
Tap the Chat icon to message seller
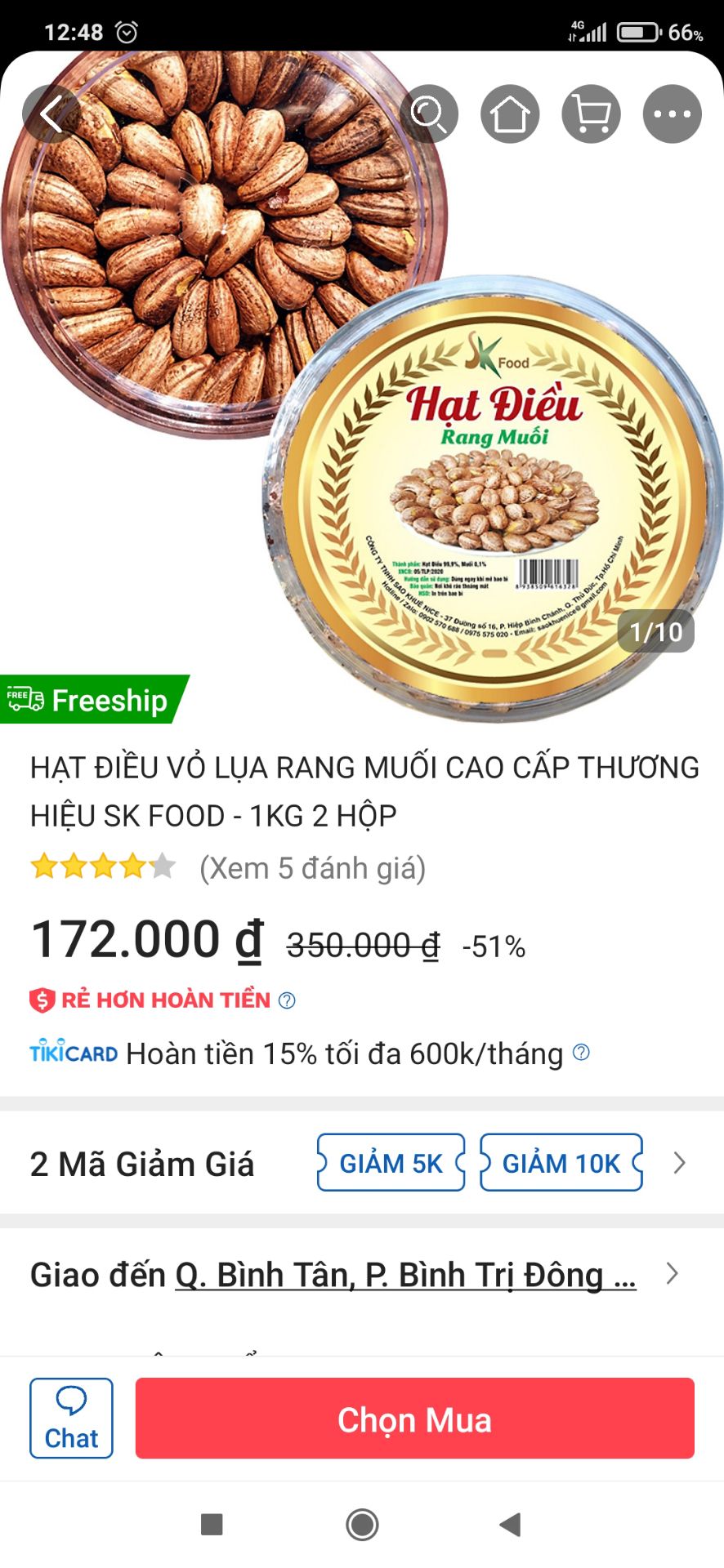click(70, 1417)
